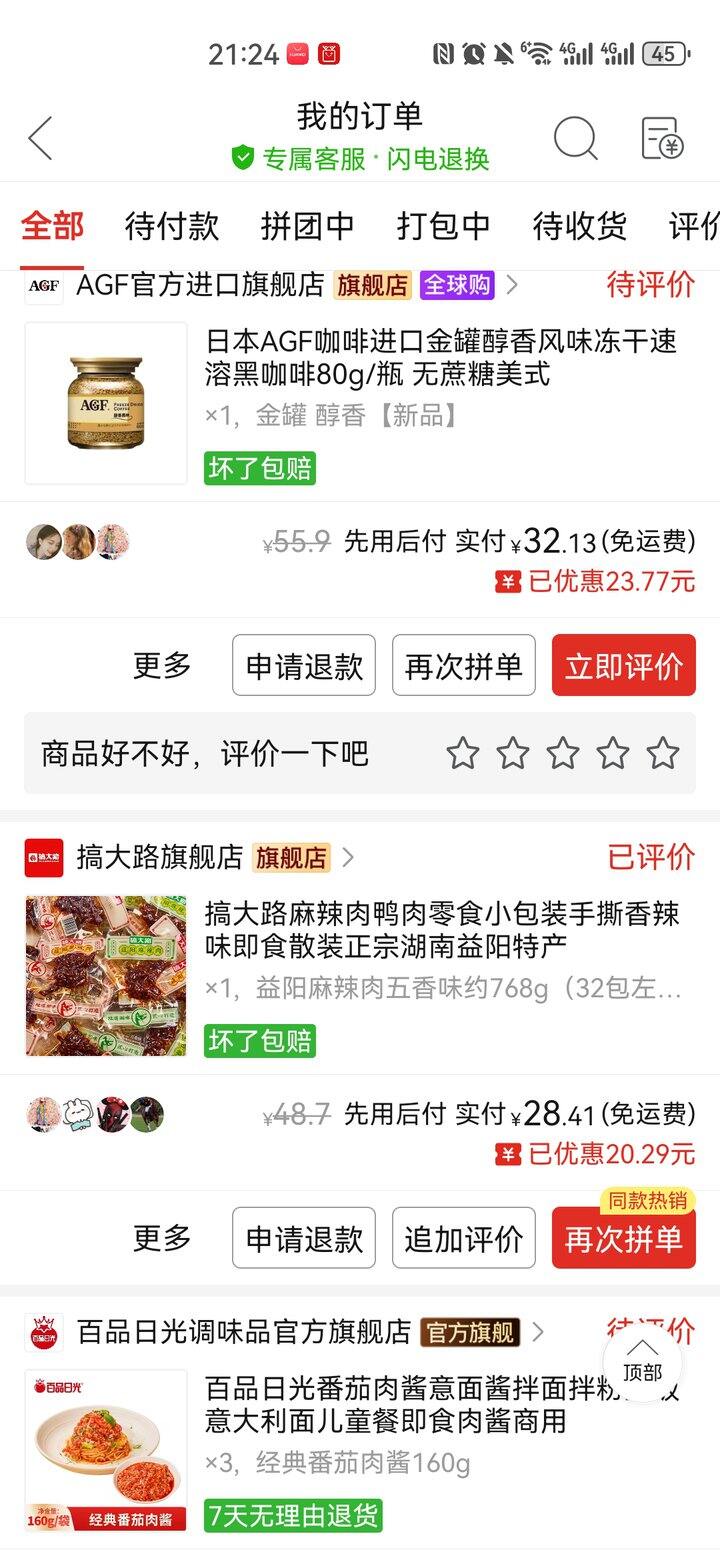This screenshot has height=1560, width=720.
Task: Open the 百品日光调味品官方旗舰店 store page
Action: (x=244, y=1332)
